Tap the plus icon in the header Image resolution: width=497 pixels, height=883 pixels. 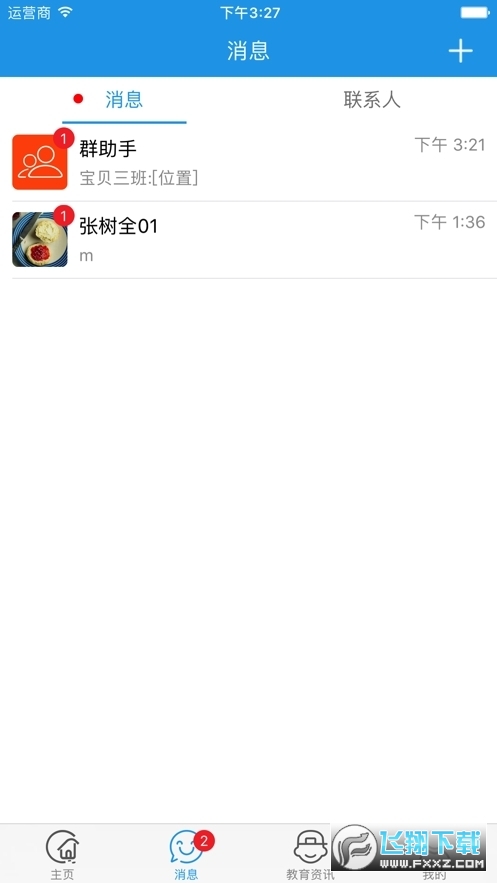[x=460, y=51]
